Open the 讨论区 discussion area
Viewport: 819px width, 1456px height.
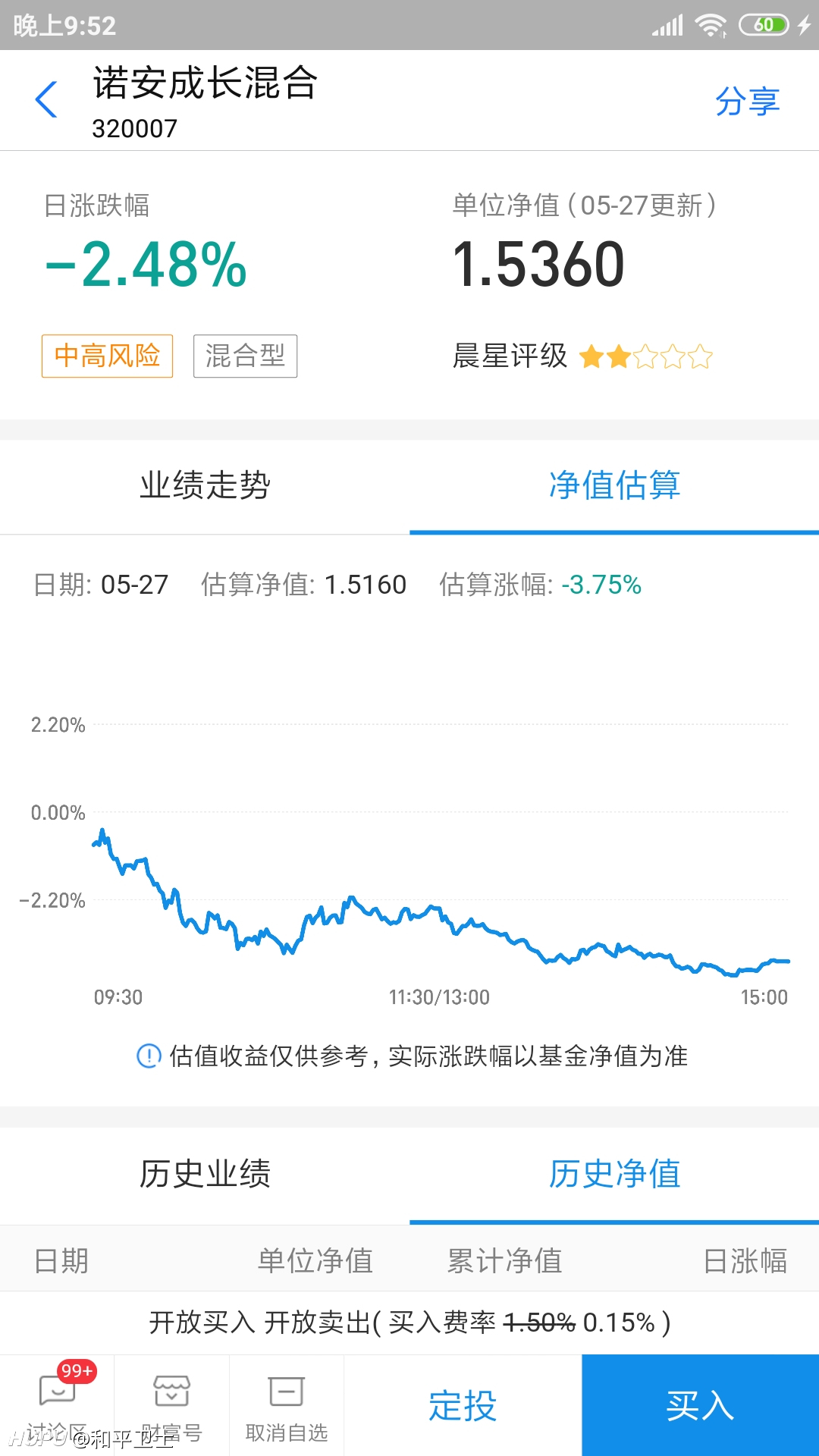57,1405
